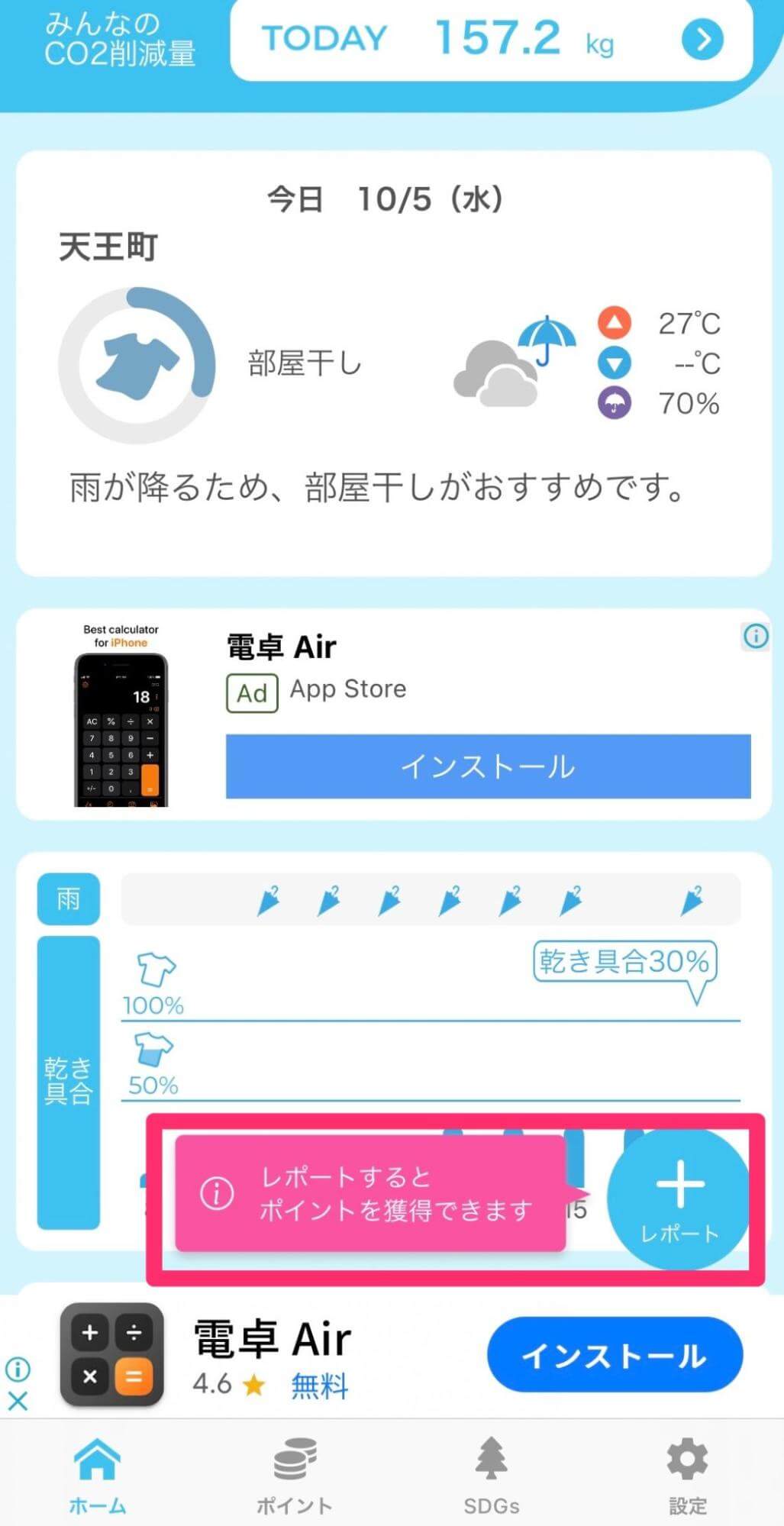Open today's weather card for 天王町
This screenshot has height=1526, width=784.
pyautogui.click(x=393, y=363)
